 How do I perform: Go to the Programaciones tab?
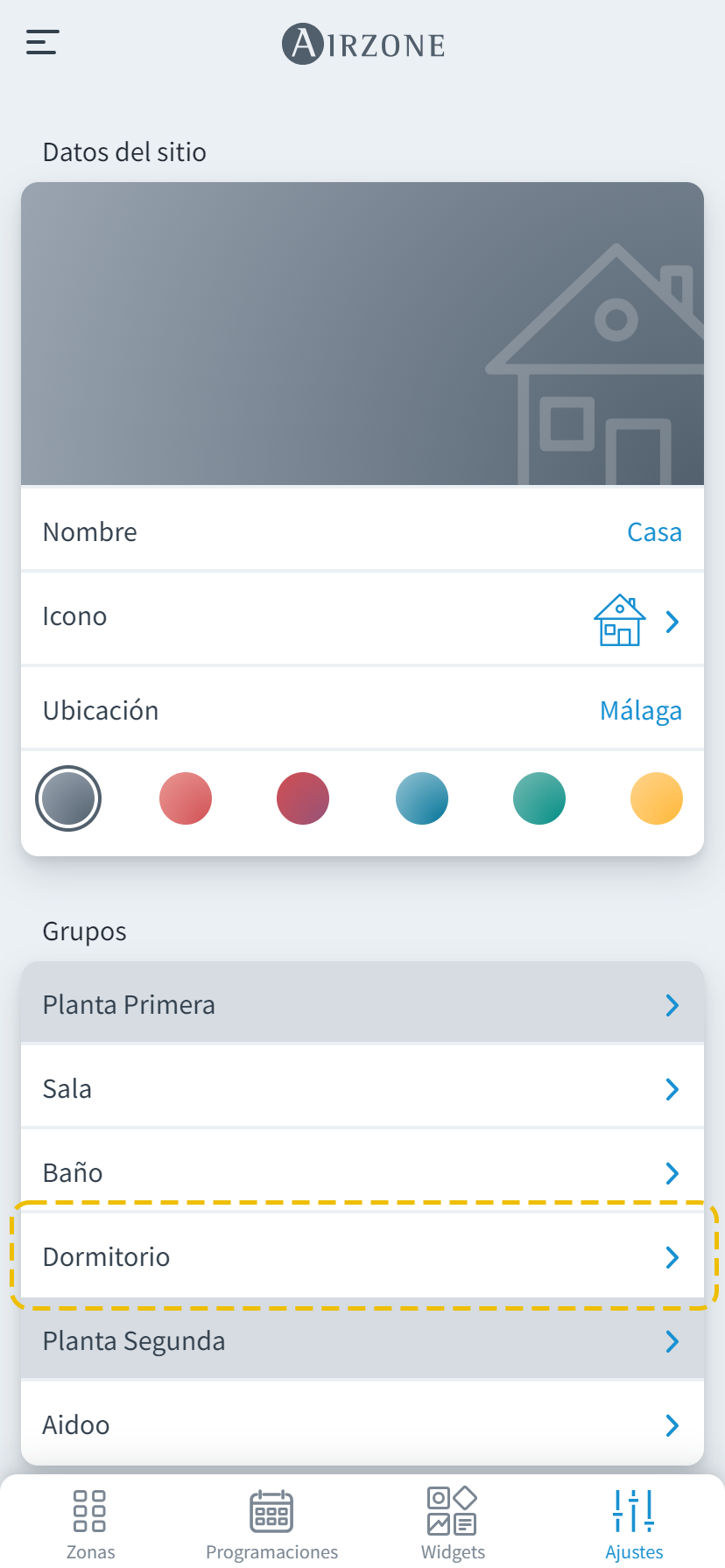[271, 1524]
